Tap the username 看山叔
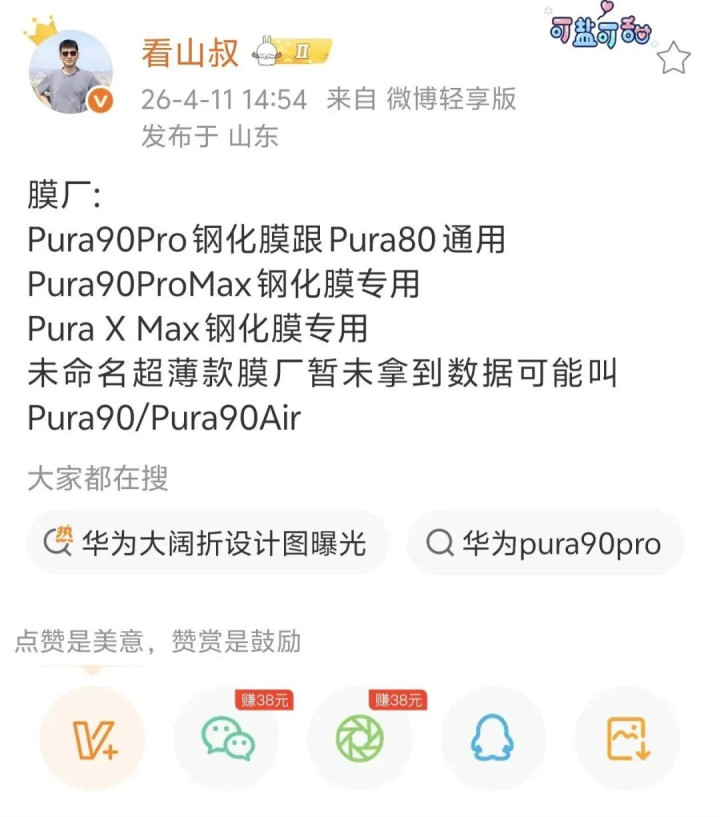 click(x=190, y=52)
